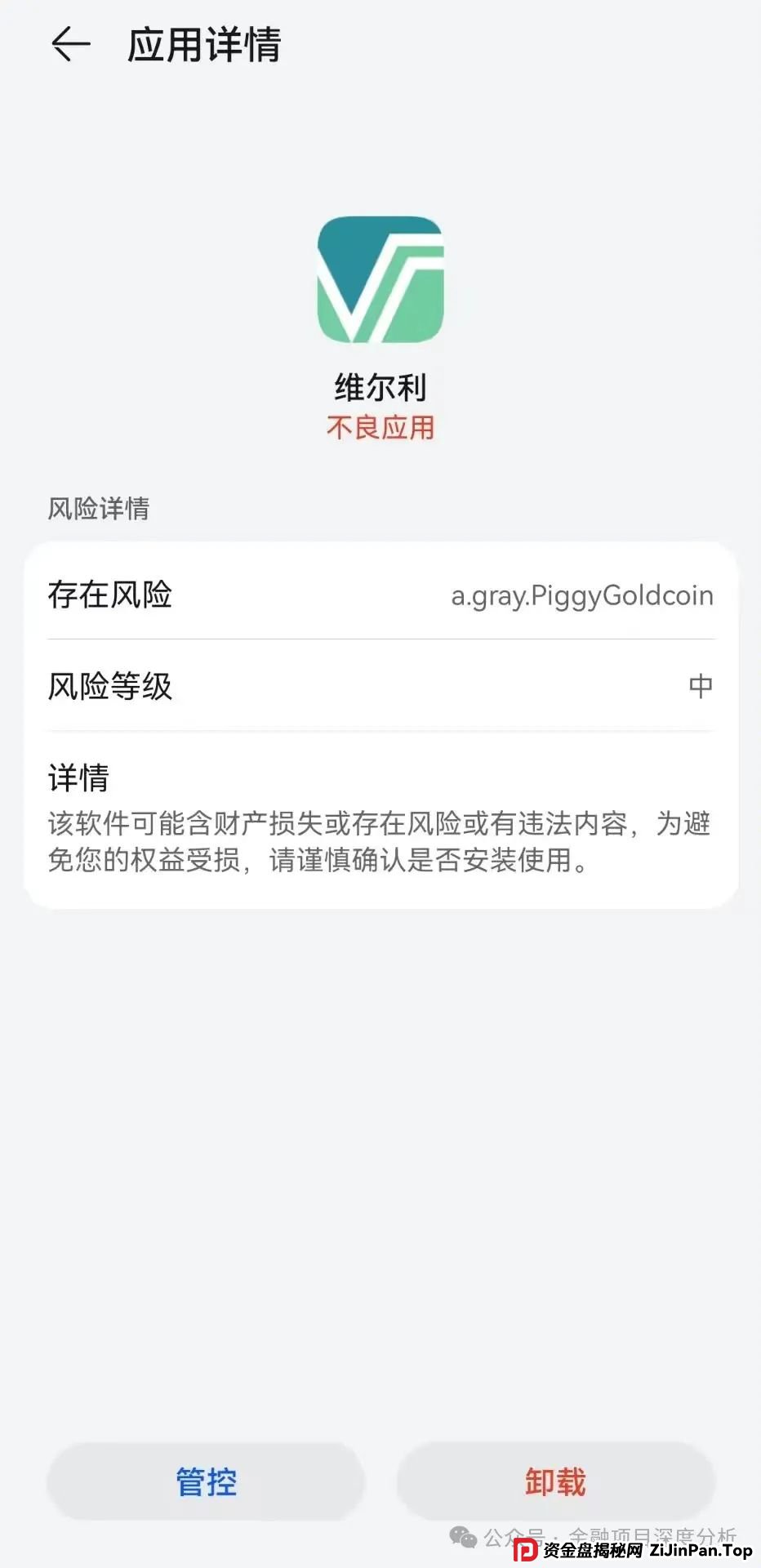Click the white risk details card
The image size is (761, 1568).
tap(380, 724)
